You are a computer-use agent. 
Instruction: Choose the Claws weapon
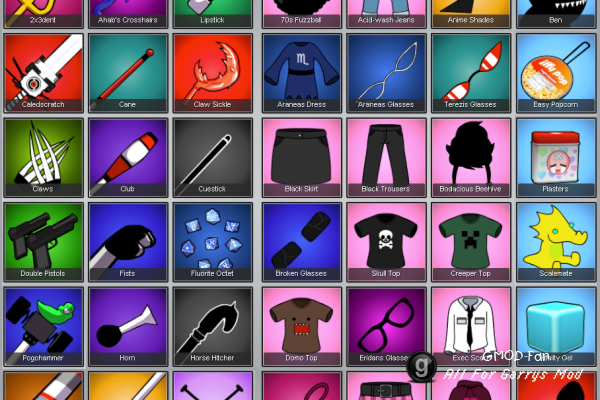[42, 157]
